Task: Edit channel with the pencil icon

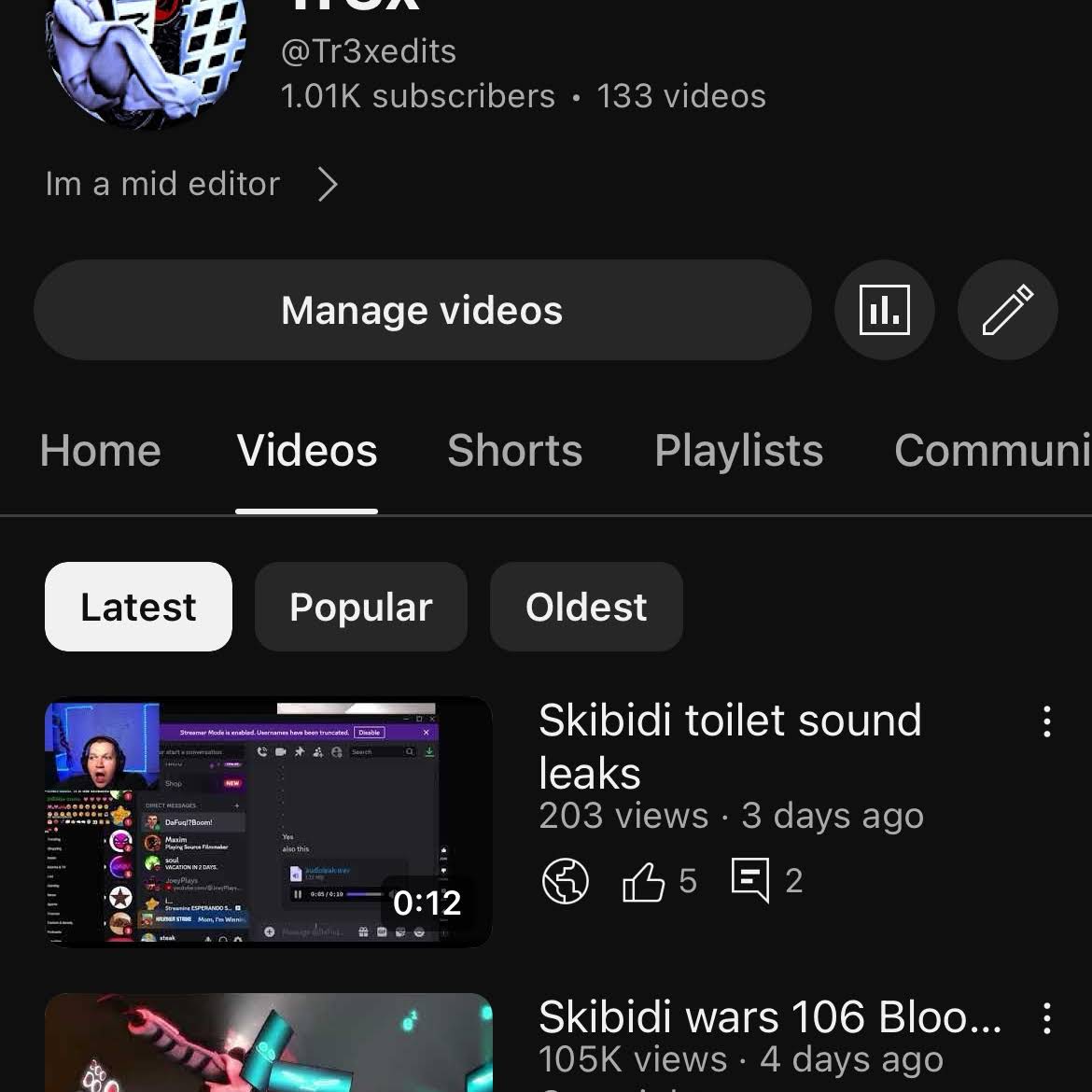Action: coord(1007,311)
